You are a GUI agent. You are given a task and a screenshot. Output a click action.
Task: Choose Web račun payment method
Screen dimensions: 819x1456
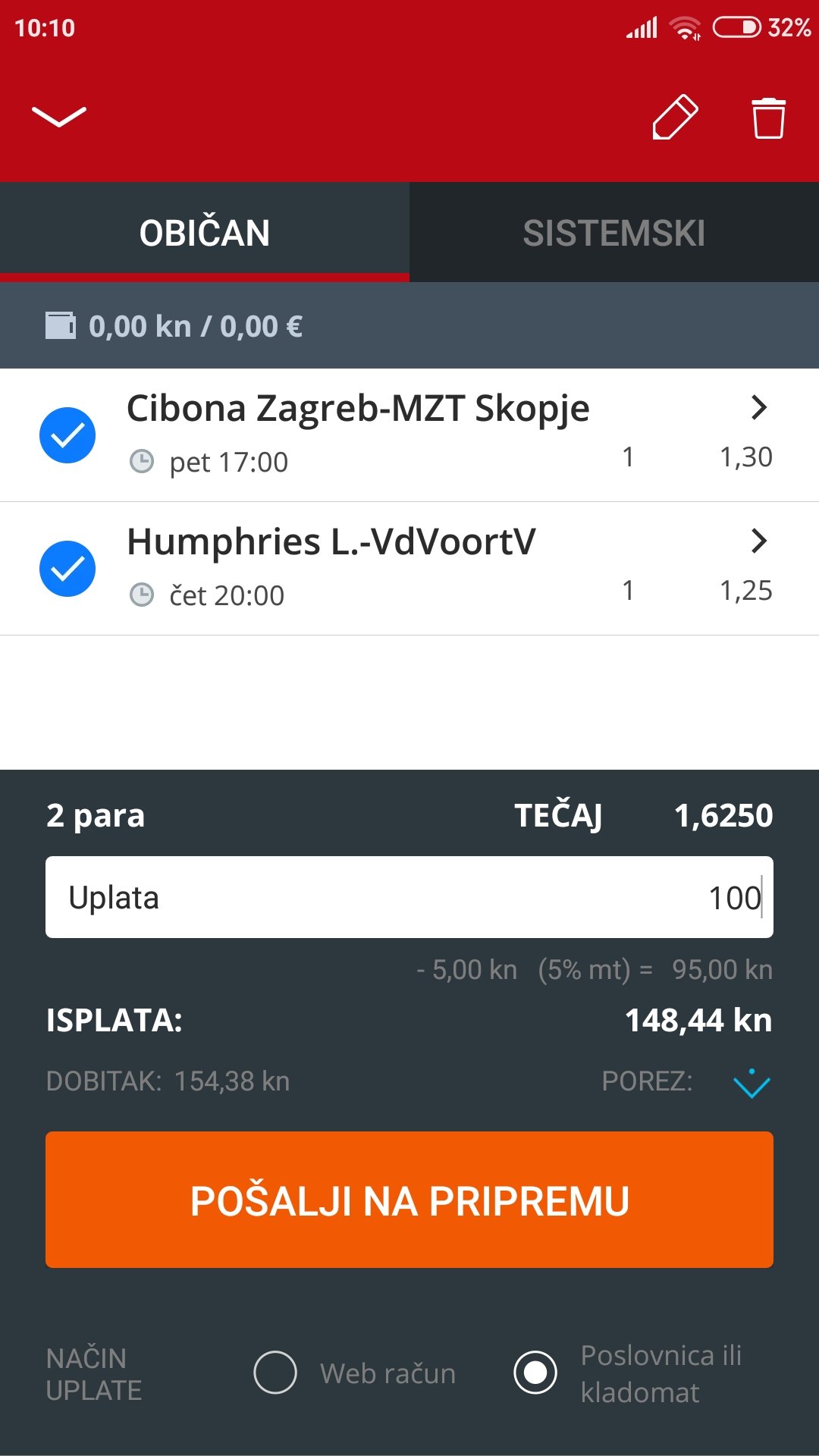coord(275,1373)
